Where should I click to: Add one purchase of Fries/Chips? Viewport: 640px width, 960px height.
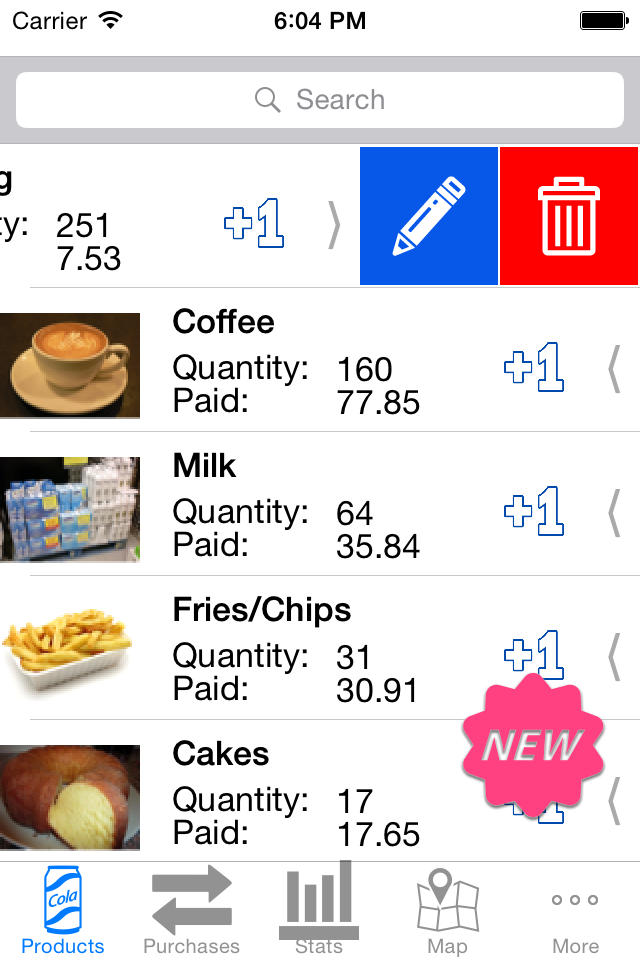[533, 653]
